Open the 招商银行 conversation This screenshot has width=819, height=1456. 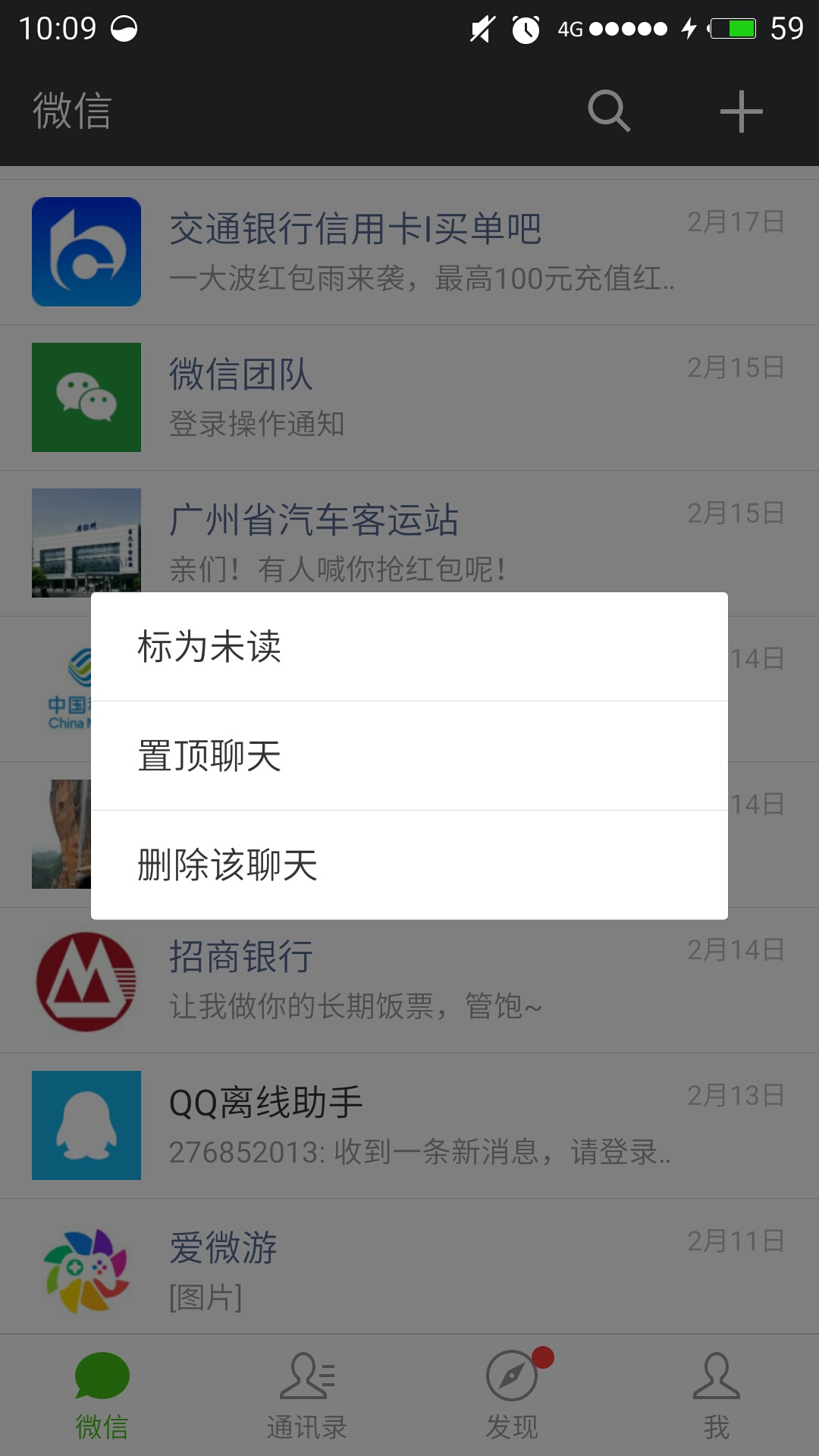point(409,980)
